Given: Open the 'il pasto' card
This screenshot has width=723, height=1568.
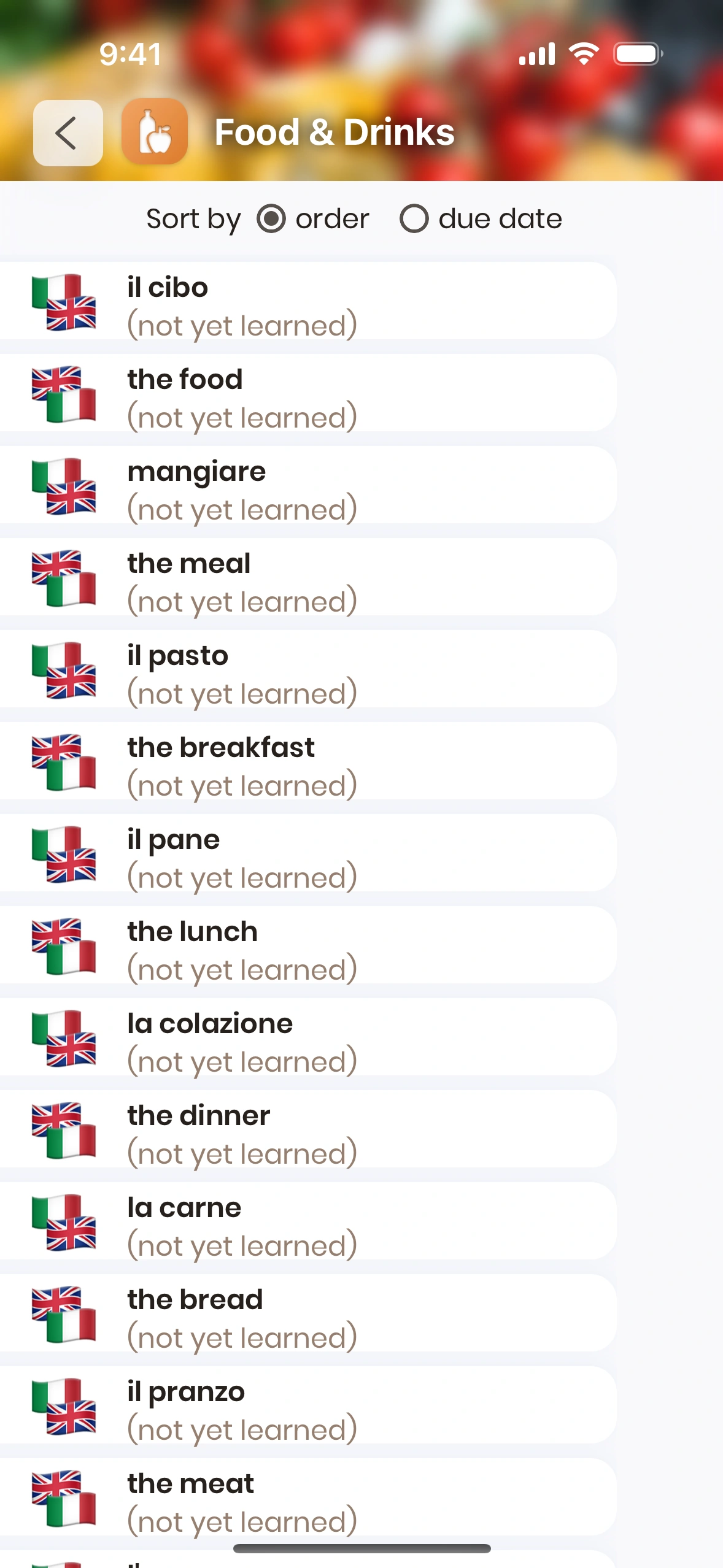Looking at the screenshot, I should [307, 669].
